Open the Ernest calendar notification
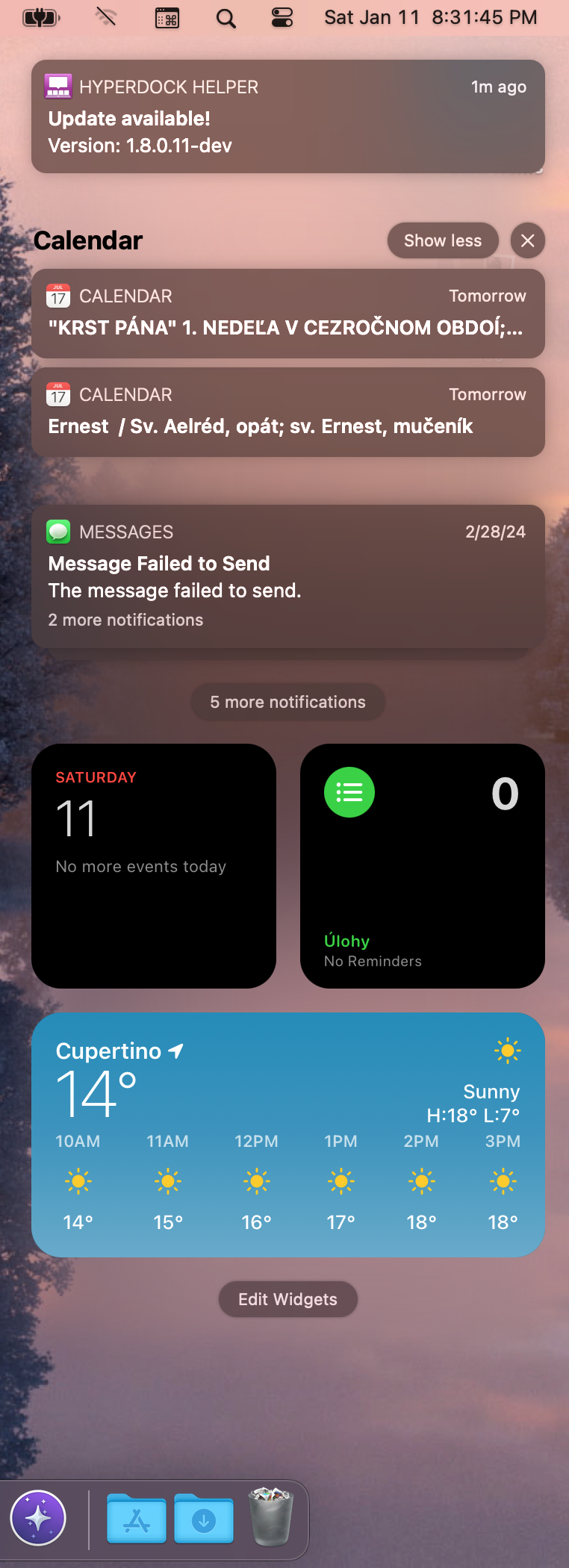The height and width of the screenshot is (1568, 569). [x=287, y=412]
